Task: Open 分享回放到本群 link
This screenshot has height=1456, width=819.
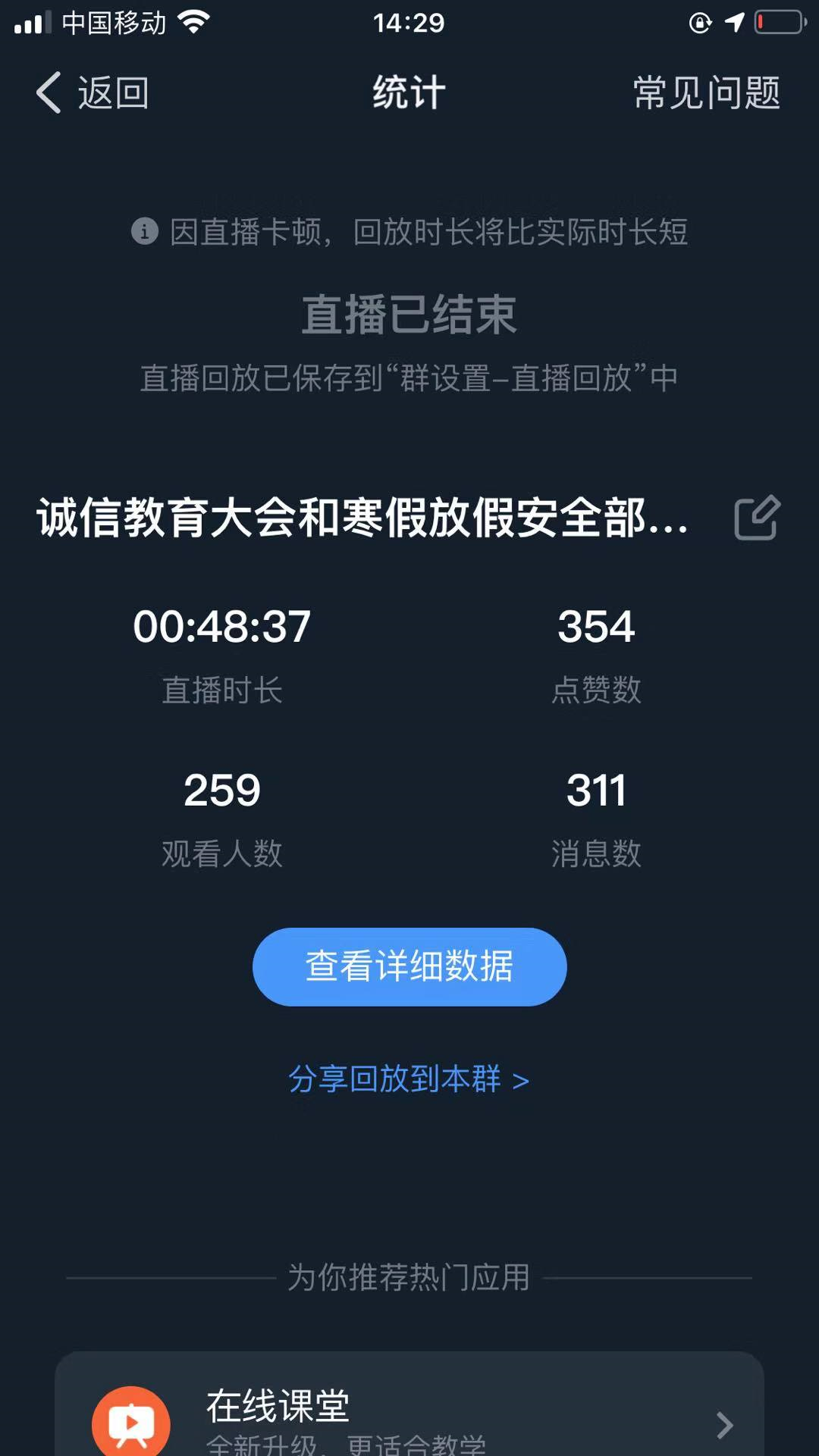Action: pos(409,1079)
